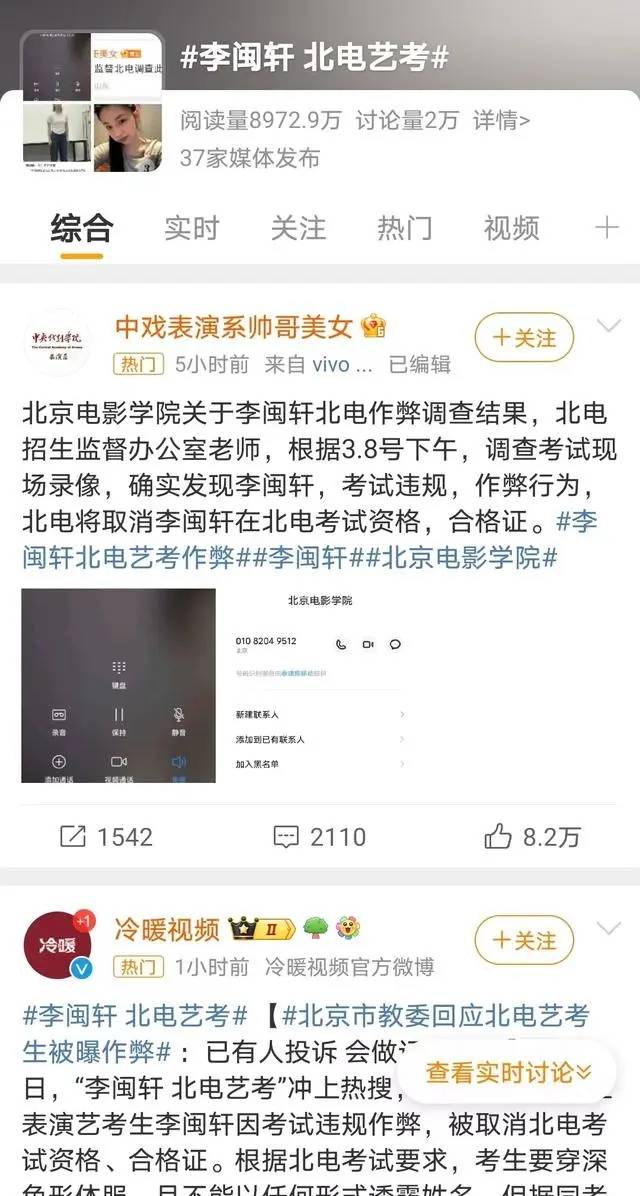Open the call screen image in the post
This screenshot has width=640, height=1196.
coord(118,685)
